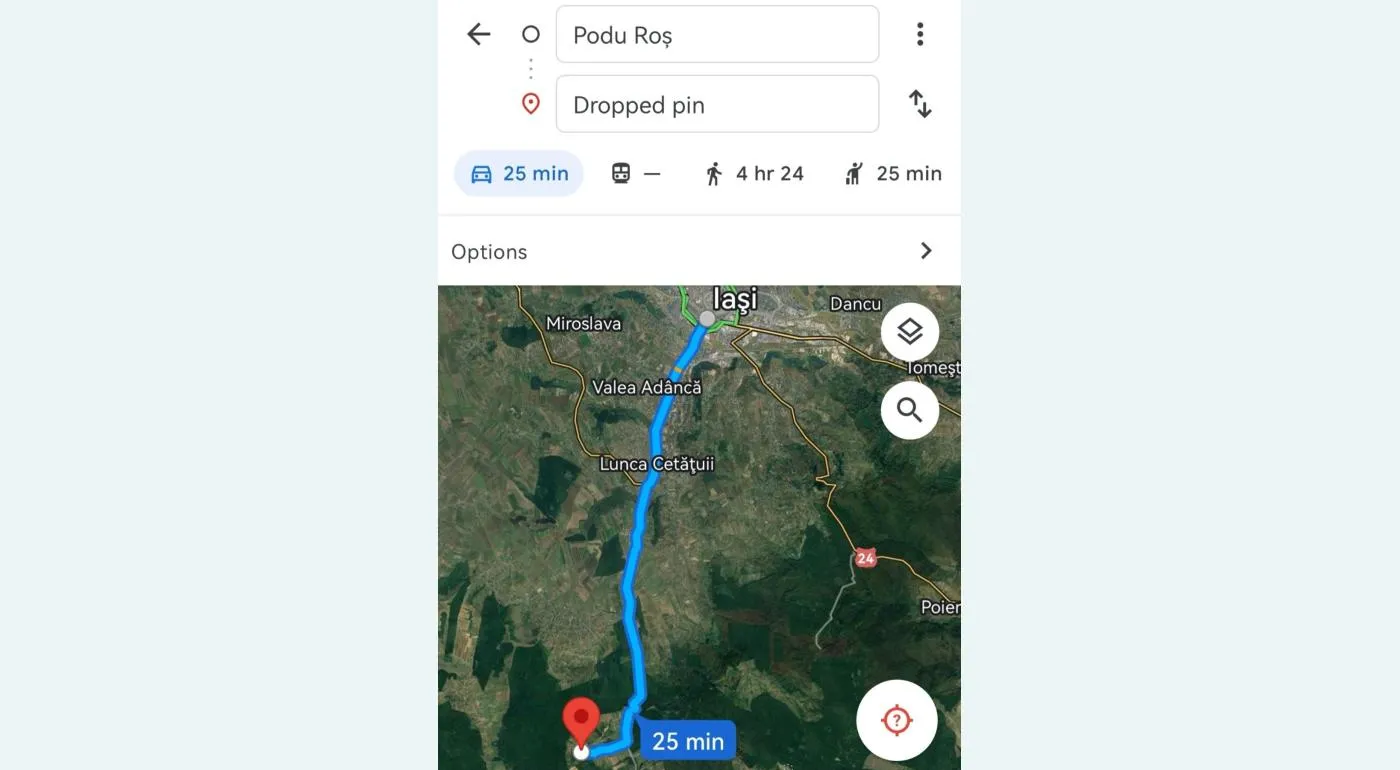
Task: Open the three-dot overflow menu
Action: point(919,35)
